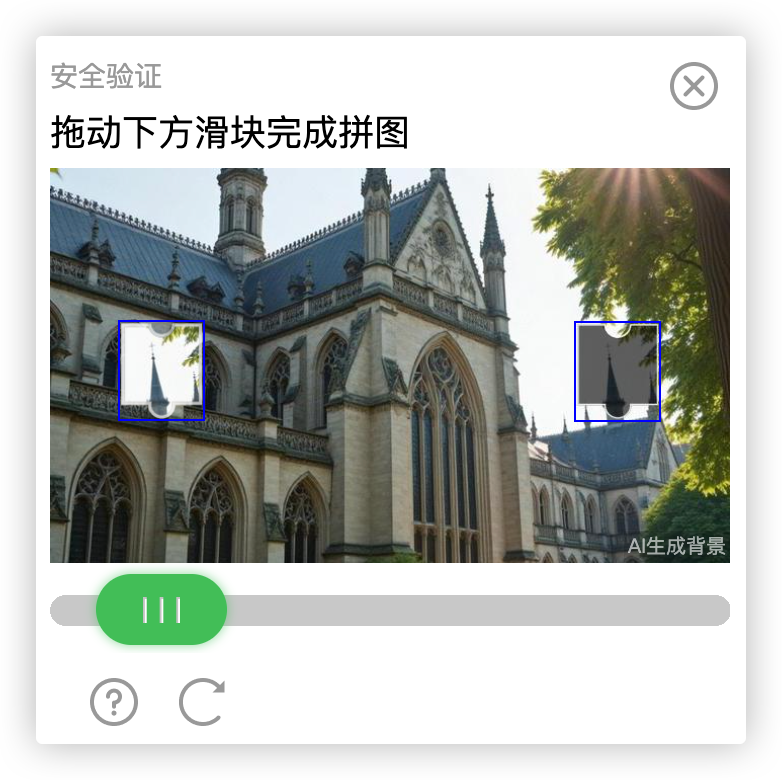Viewport: 782px width, 780px height.
Task: Close the security verification dialog
Action: [x=694, y=86]
